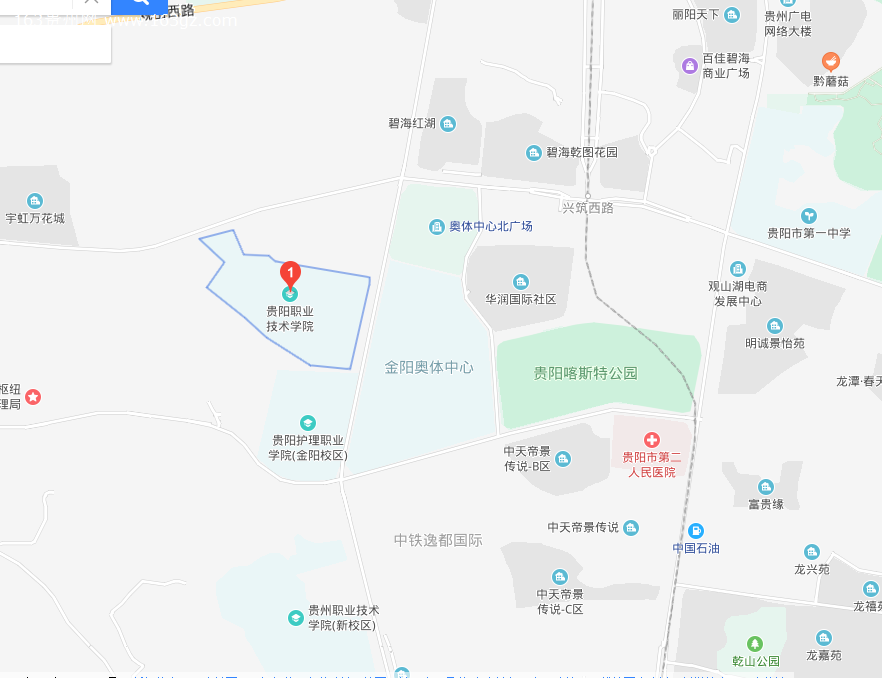882x678 pixels.
Task: Open 碧海乾图花园 marker
Action: tap(534, 153)
